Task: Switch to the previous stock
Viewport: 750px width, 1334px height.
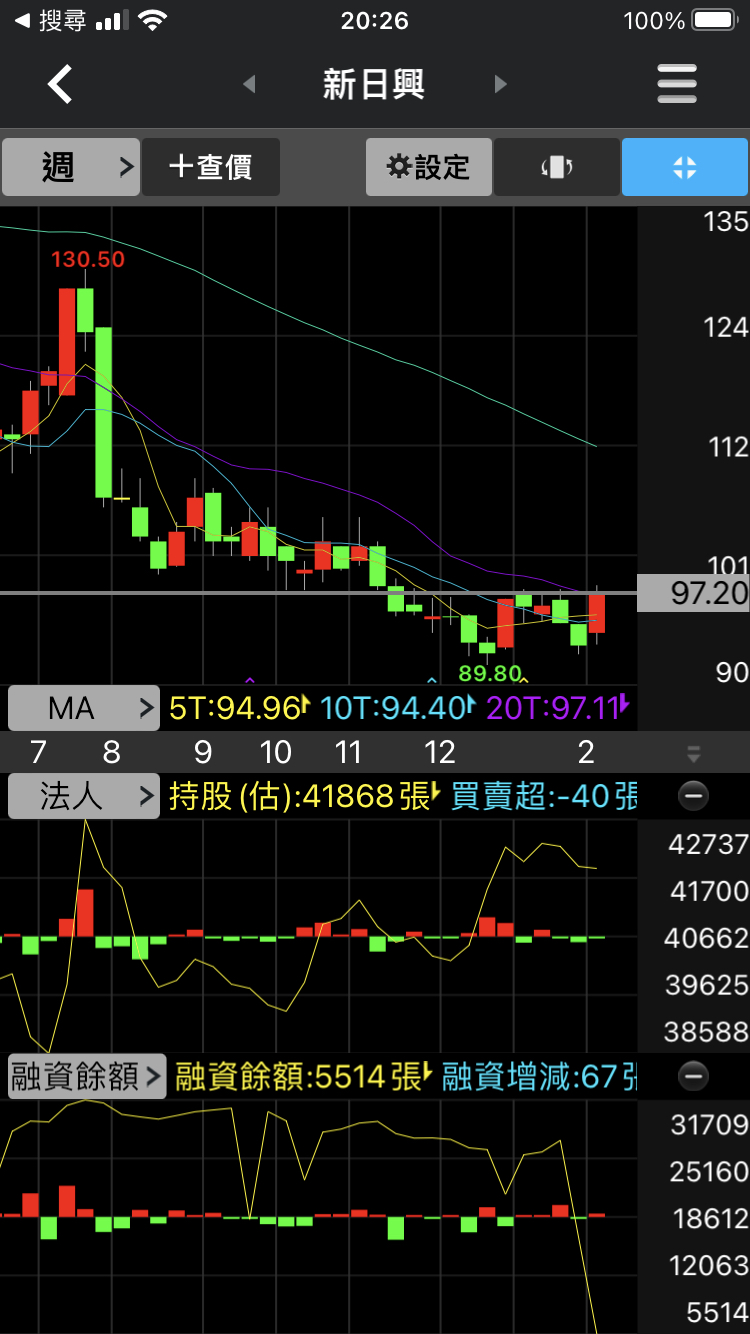Action: click(x=249, y=85)
